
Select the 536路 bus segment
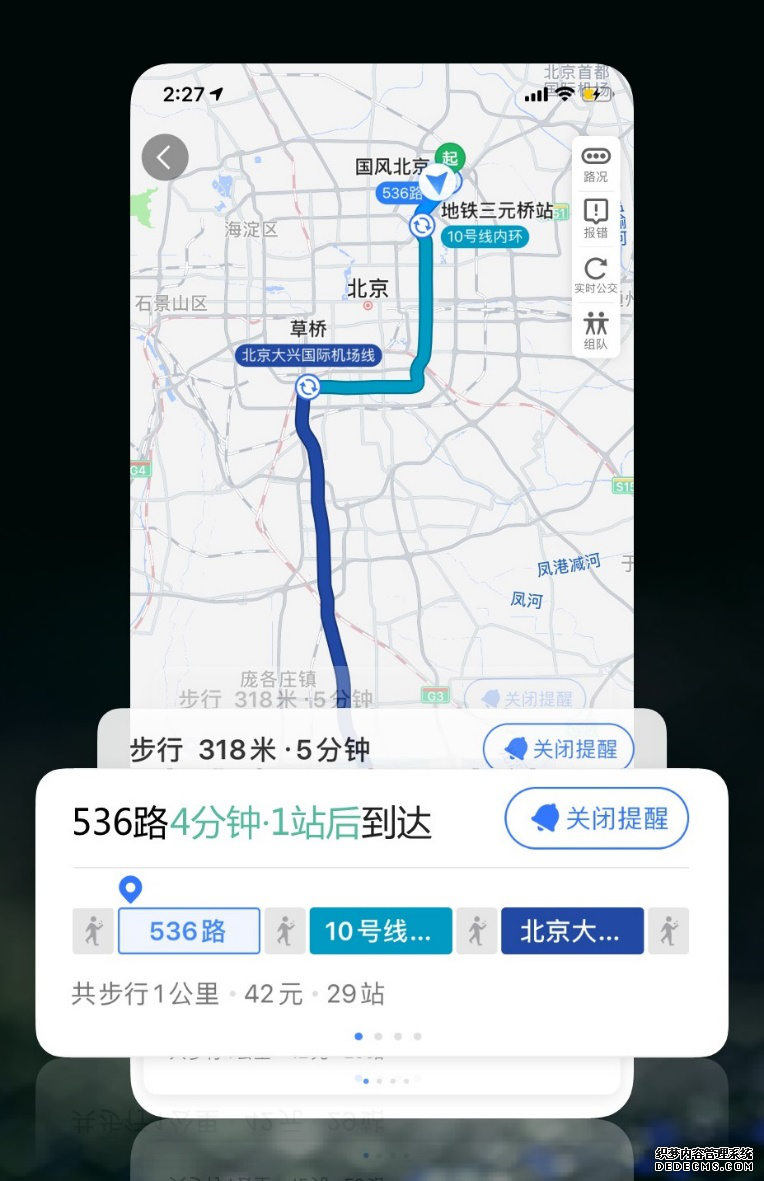[189, 931]
